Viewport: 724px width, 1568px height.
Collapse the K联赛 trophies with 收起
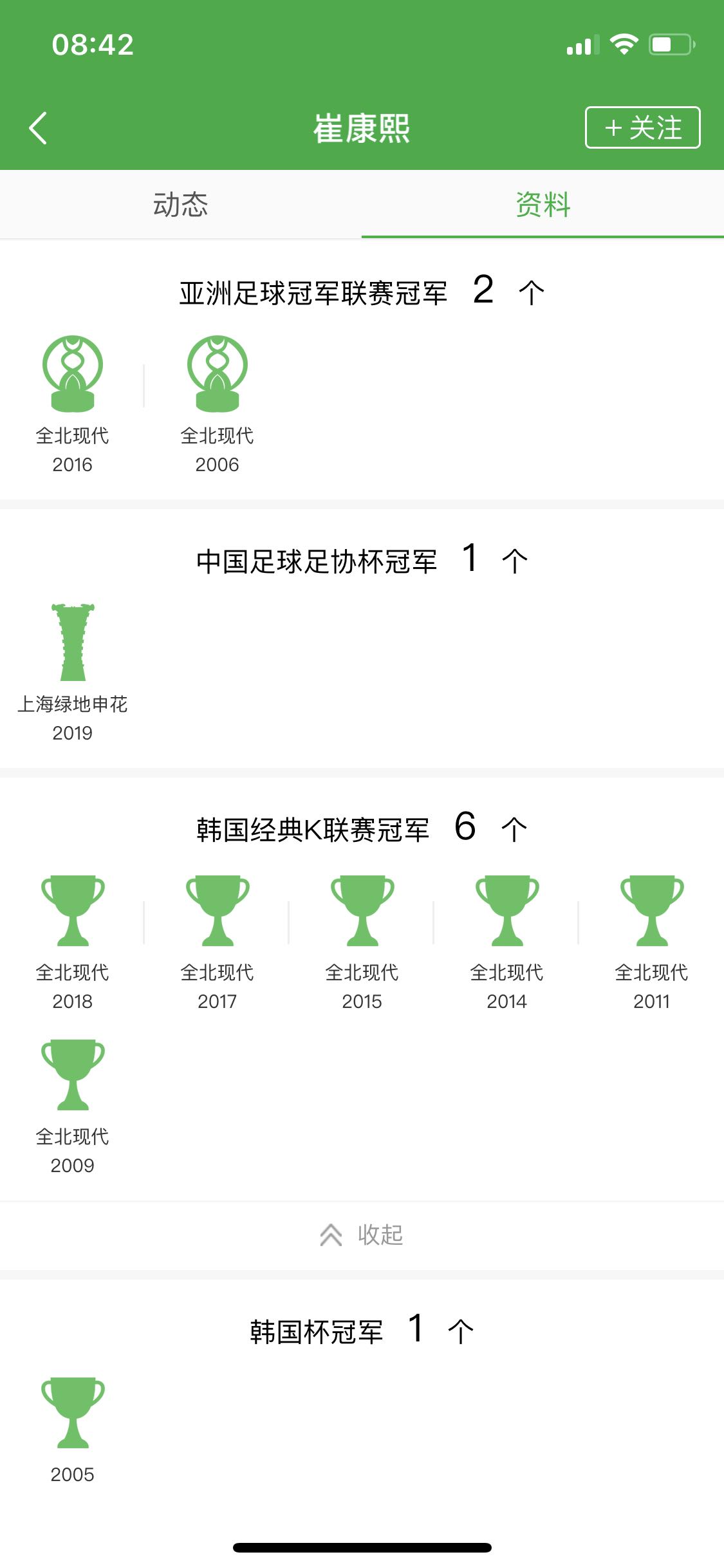click(x=362, y=1235)
